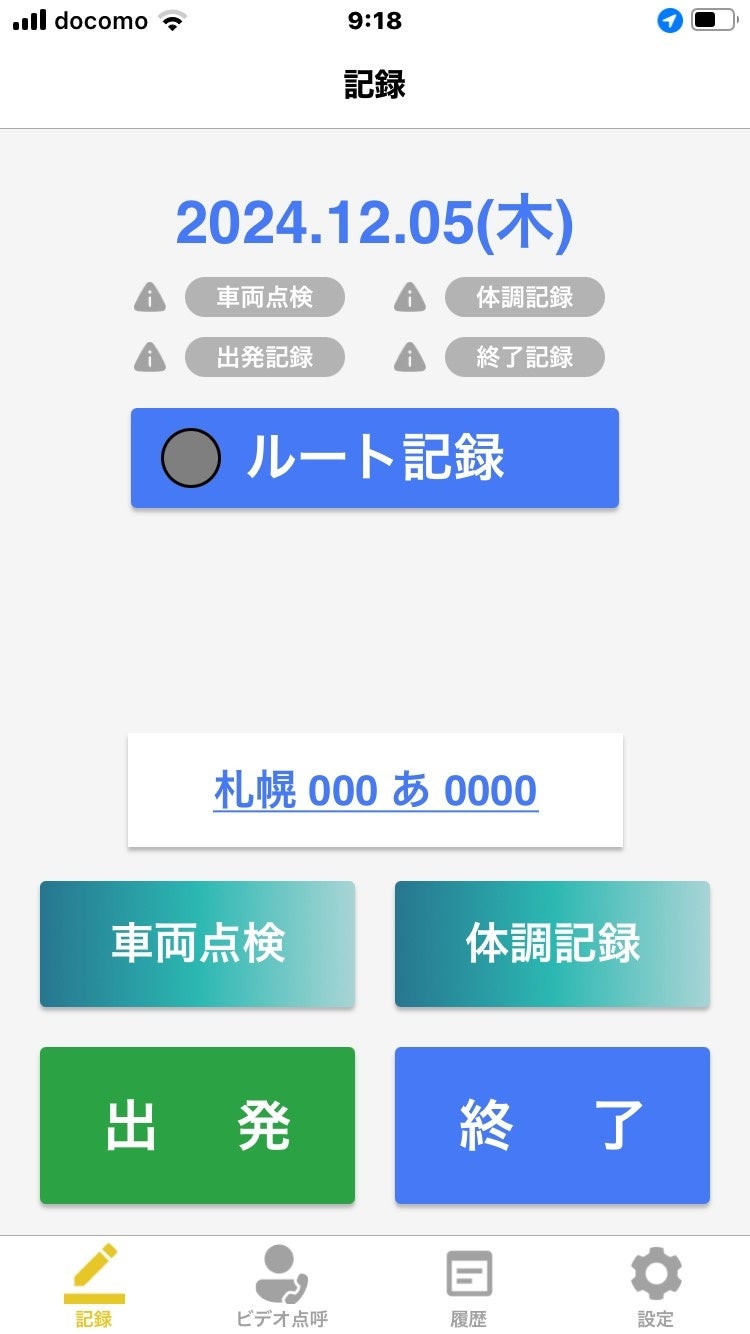This screenshot has width=750, height=1334.
Task: Select the 記録 tab in bottom bar
Action: (94, 1286)
